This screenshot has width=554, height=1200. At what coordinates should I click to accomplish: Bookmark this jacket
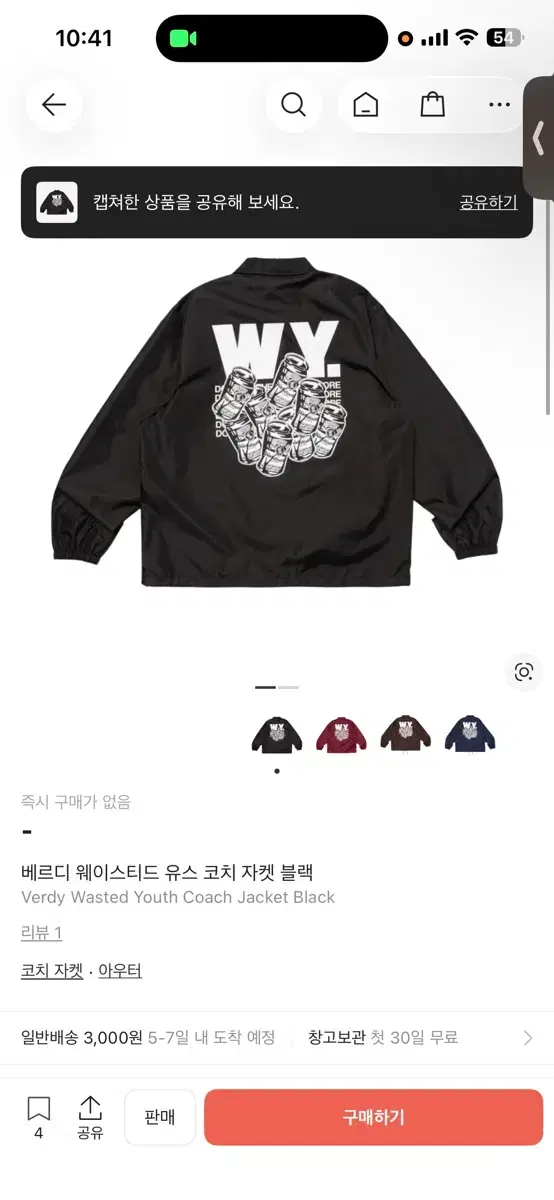[x=38, y=1117]
